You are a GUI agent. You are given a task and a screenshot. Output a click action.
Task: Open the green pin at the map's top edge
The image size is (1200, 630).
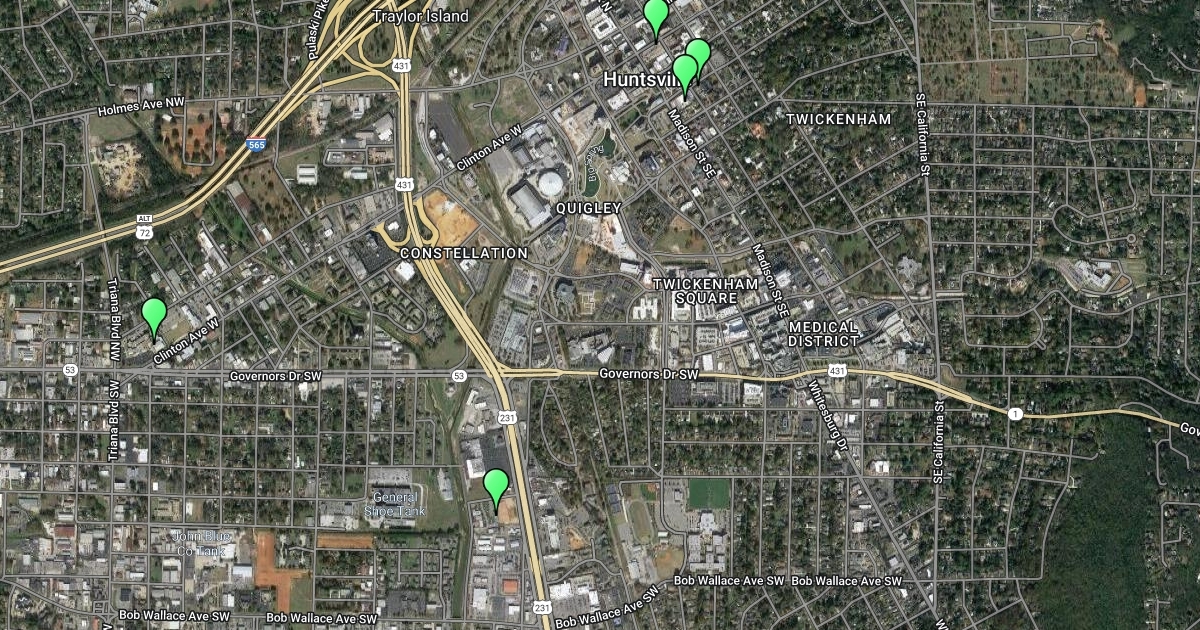coord(656,15)
